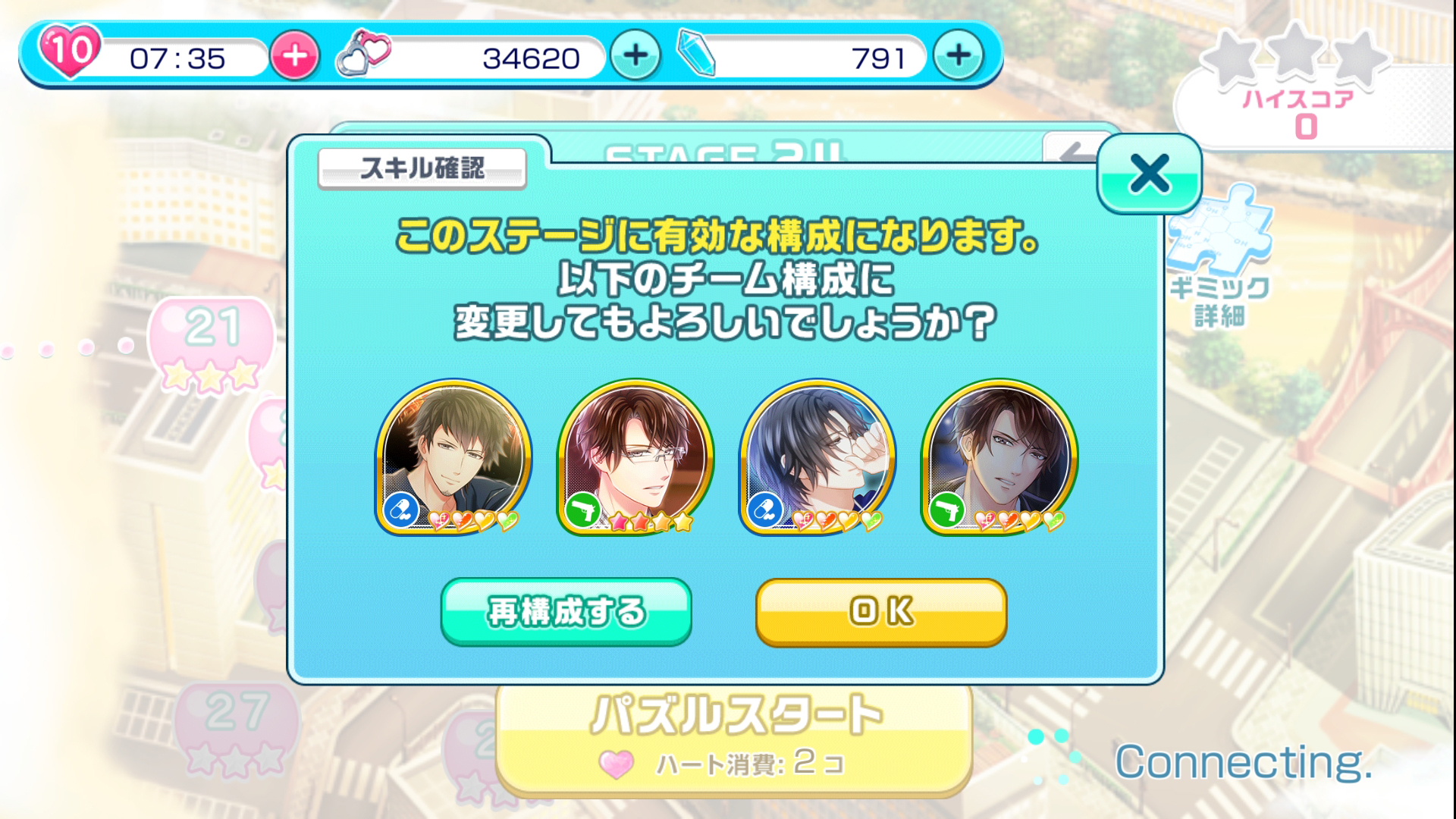Add hearts with the pink plus button
1456x819 pixels.
click(x=295, y=55)
